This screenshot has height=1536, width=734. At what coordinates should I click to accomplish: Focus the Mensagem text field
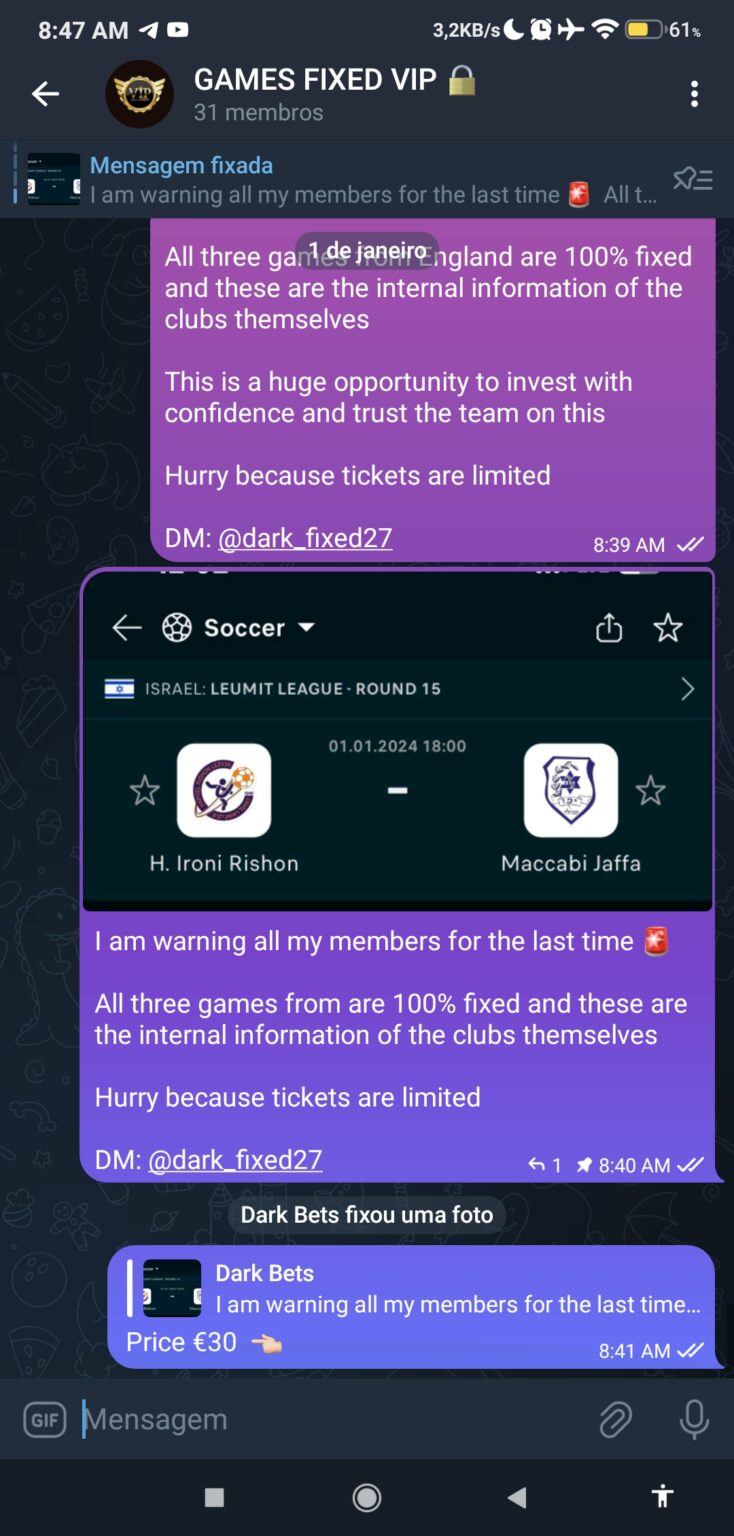click(330, 1419)
